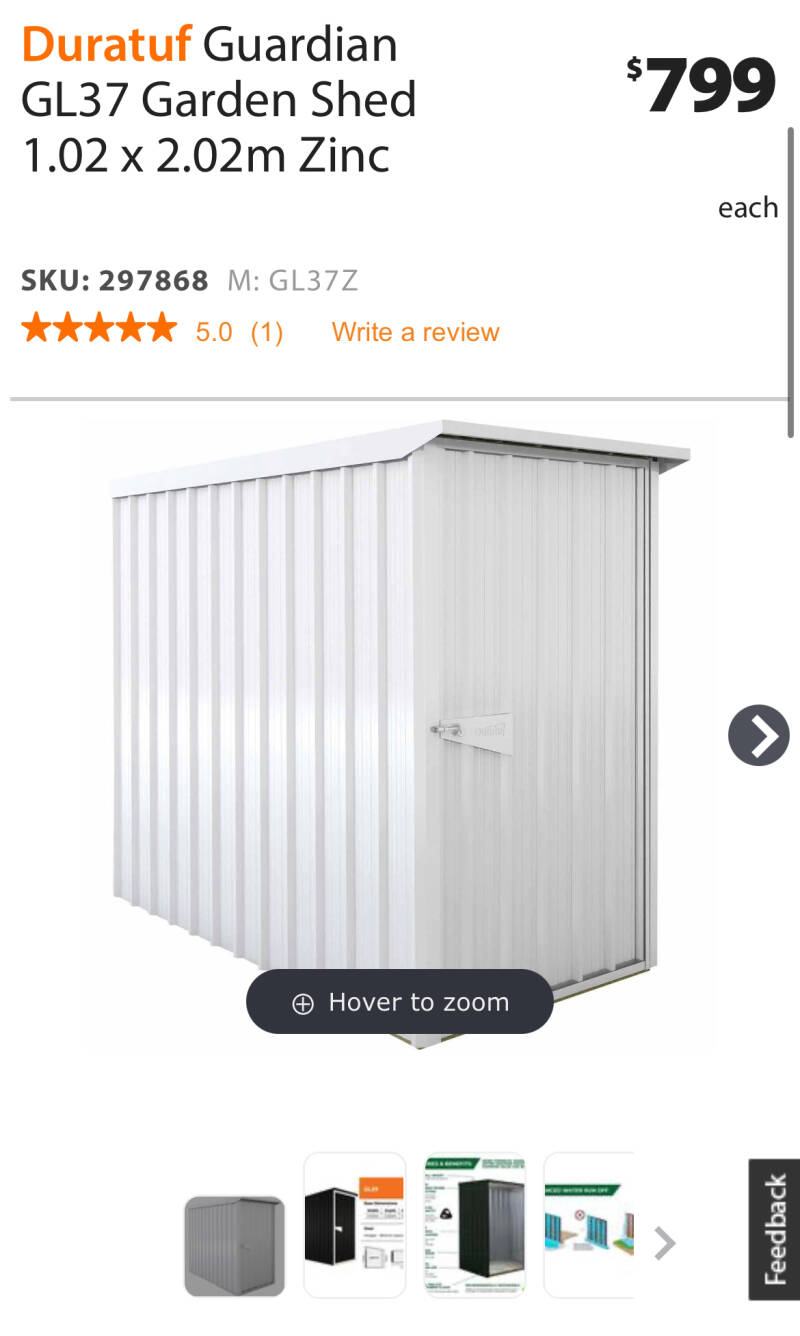Tap the main shed product image

click(x=400, y=700)
